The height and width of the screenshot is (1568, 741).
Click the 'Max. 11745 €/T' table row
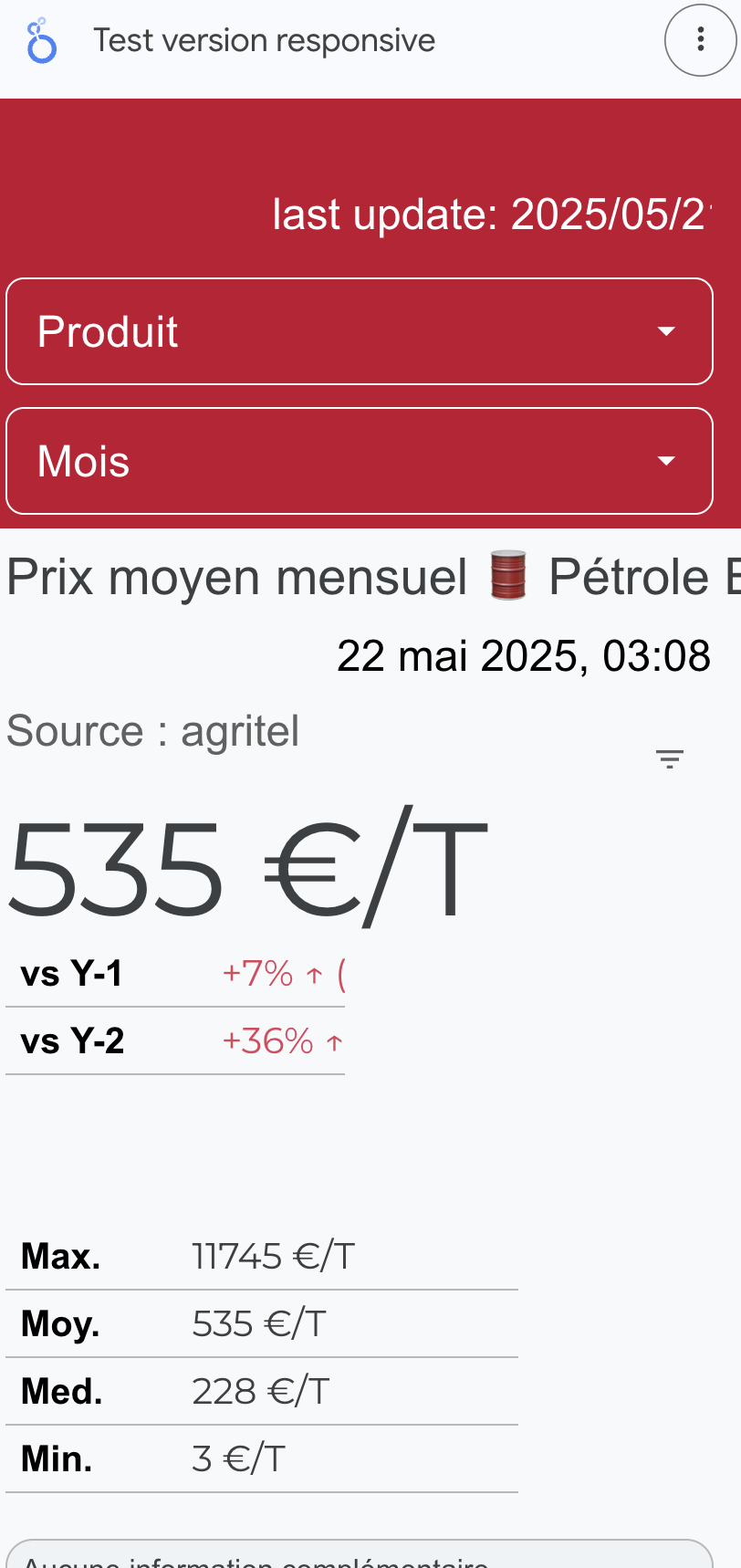(265, 1255)
